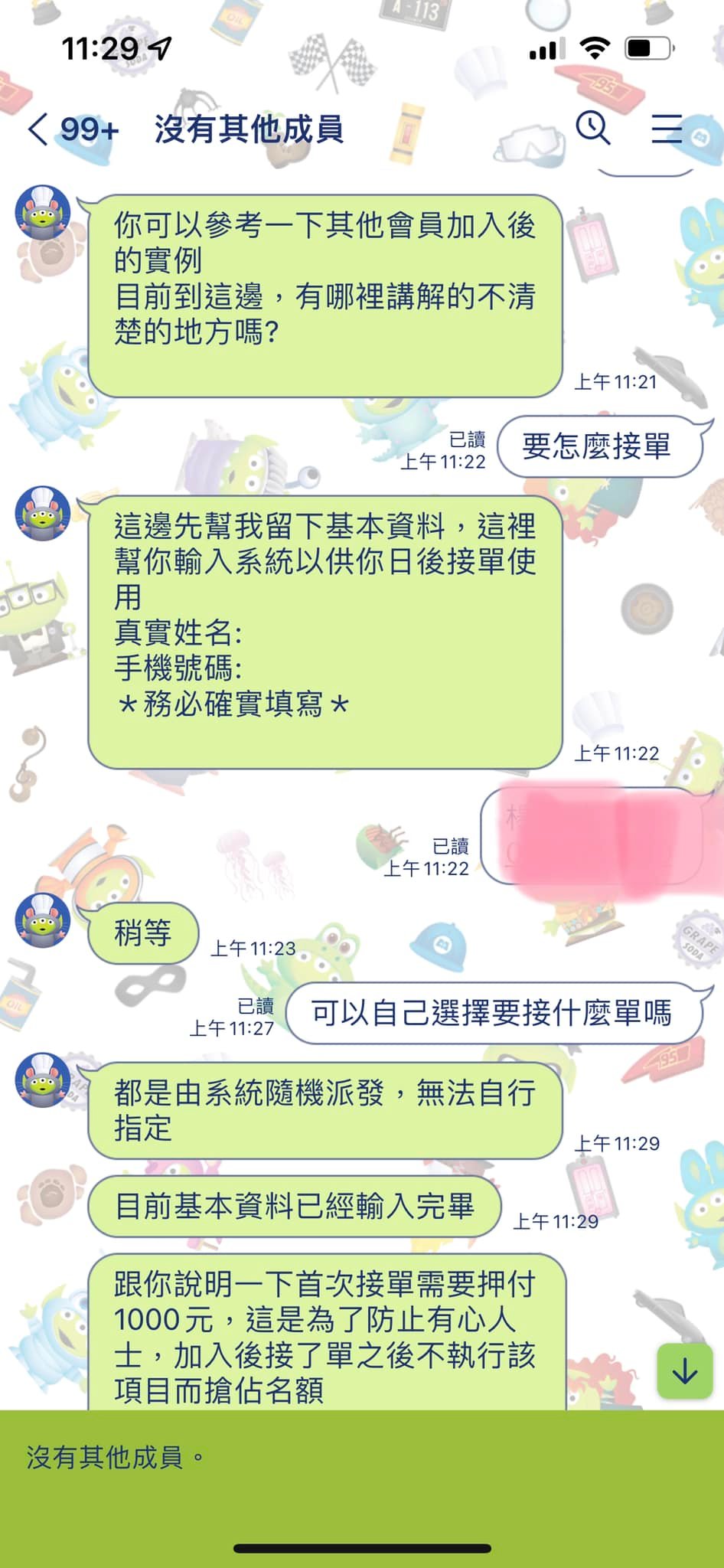The width and height of the screenshot is (724, 1568).
Task: Go back to the chat list
Action: coord(40,129)
